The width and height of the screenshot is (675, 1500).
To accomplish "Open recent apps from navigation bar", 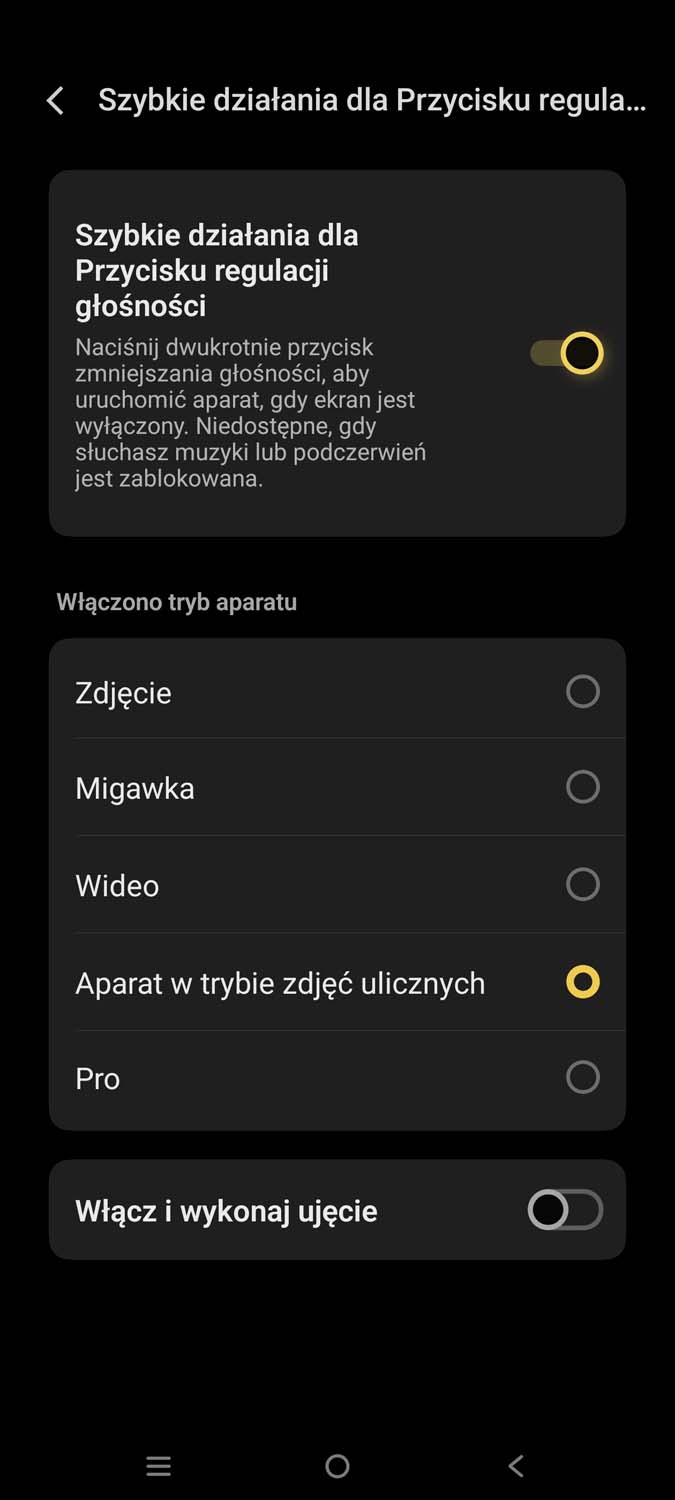I will (158, 1466).
